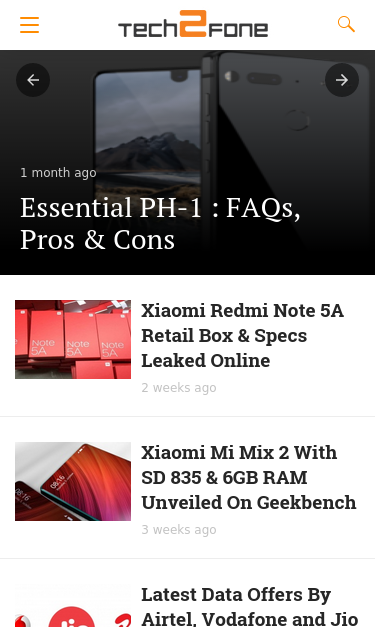
Task: Open the Latest Data Offers article
Action: coord(249,606)
